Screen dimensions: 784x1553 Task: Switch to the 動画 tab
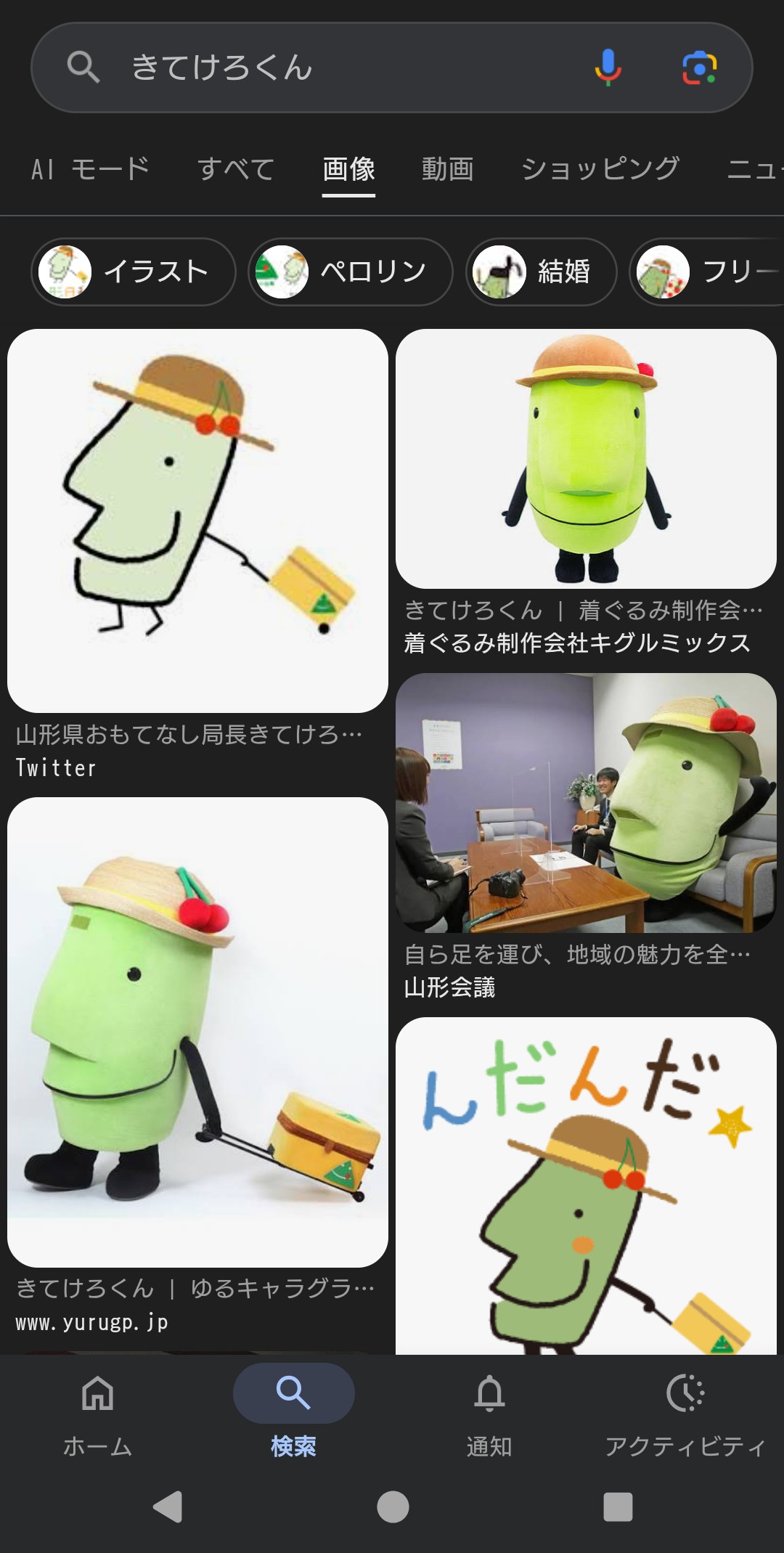click(447, 169)
